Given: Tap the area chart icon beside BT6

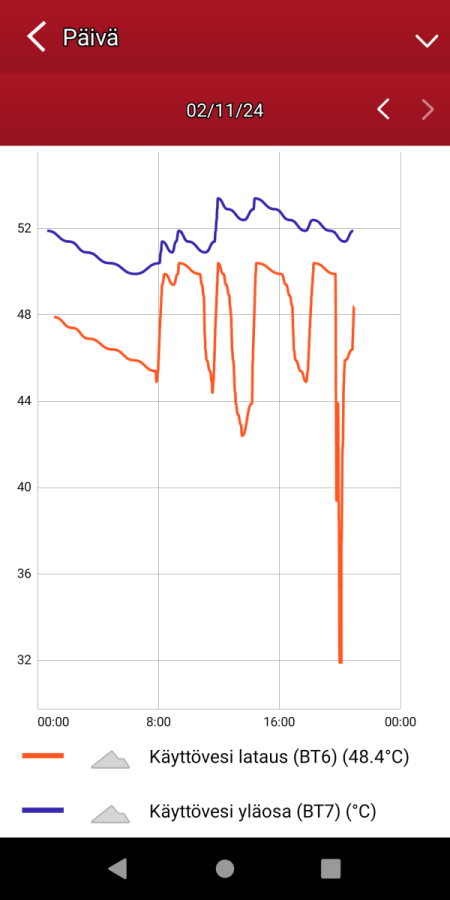Looking at the screenshot, I should (110, 759).
